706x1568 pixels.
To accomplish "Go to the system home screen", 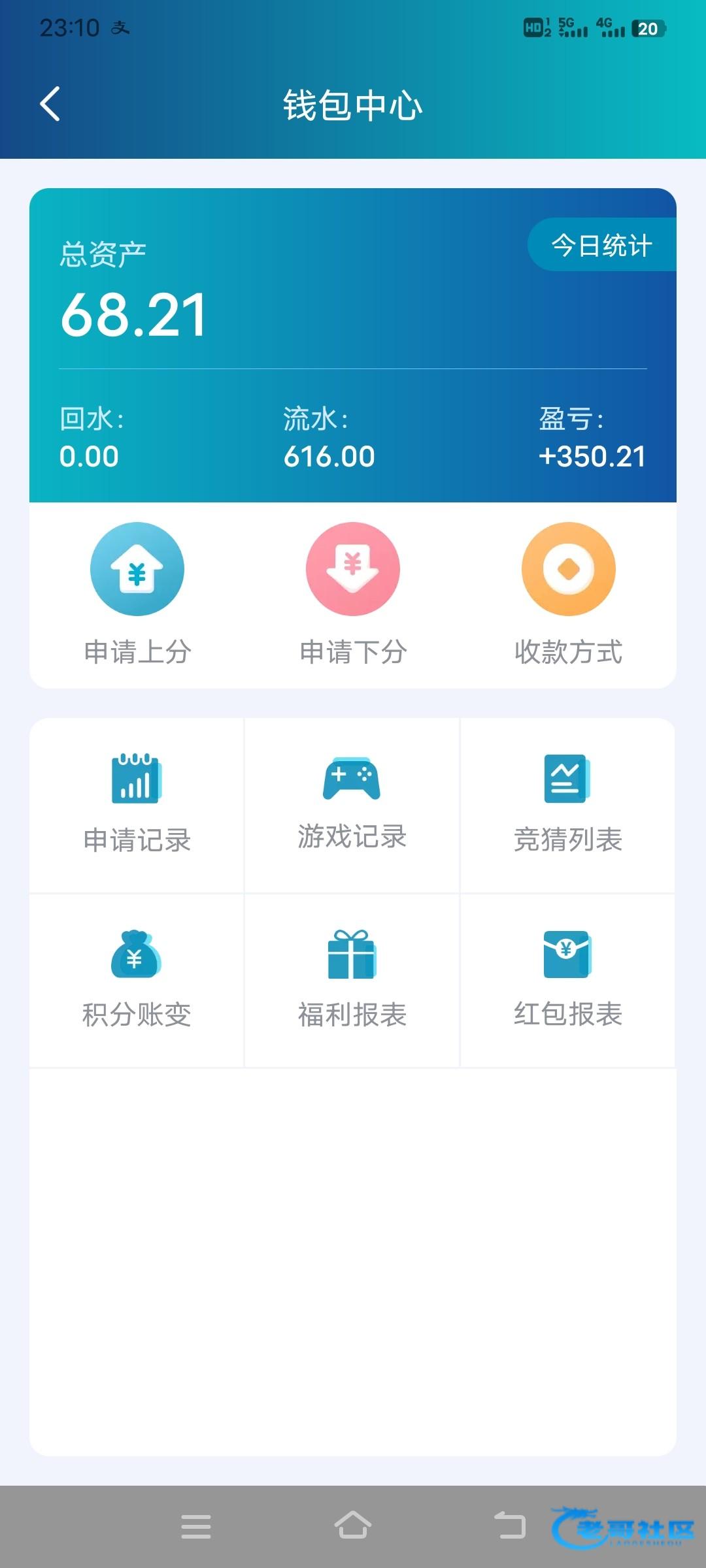I will click(x=353, y=1526).
